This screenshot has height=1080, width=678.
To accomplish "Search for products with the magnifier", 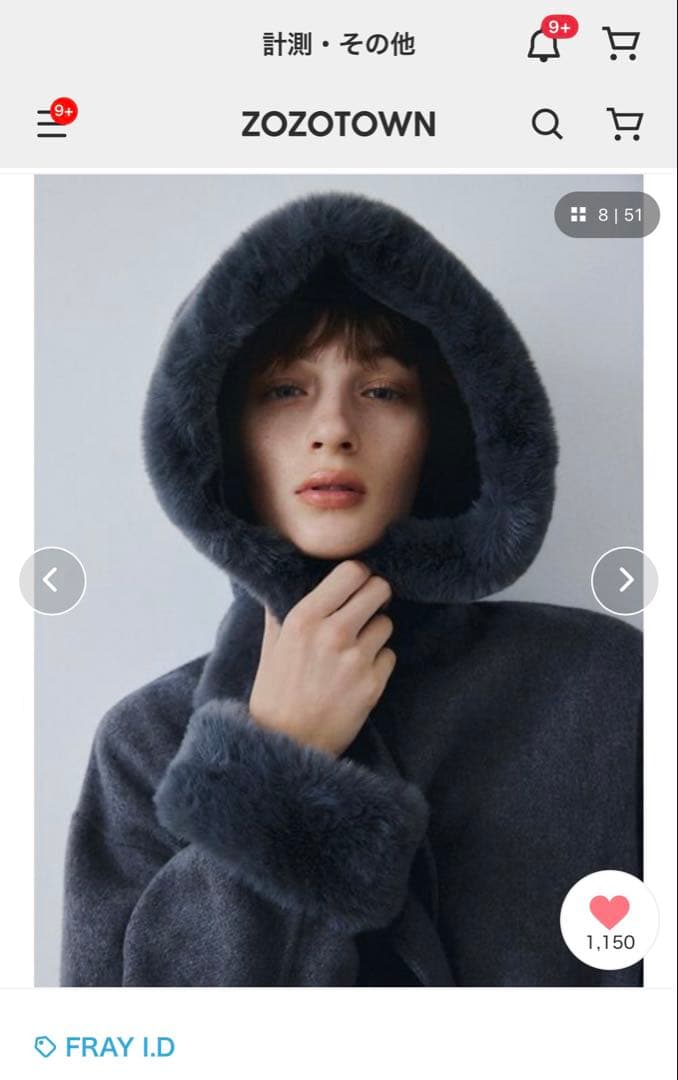I will (546, 124).
